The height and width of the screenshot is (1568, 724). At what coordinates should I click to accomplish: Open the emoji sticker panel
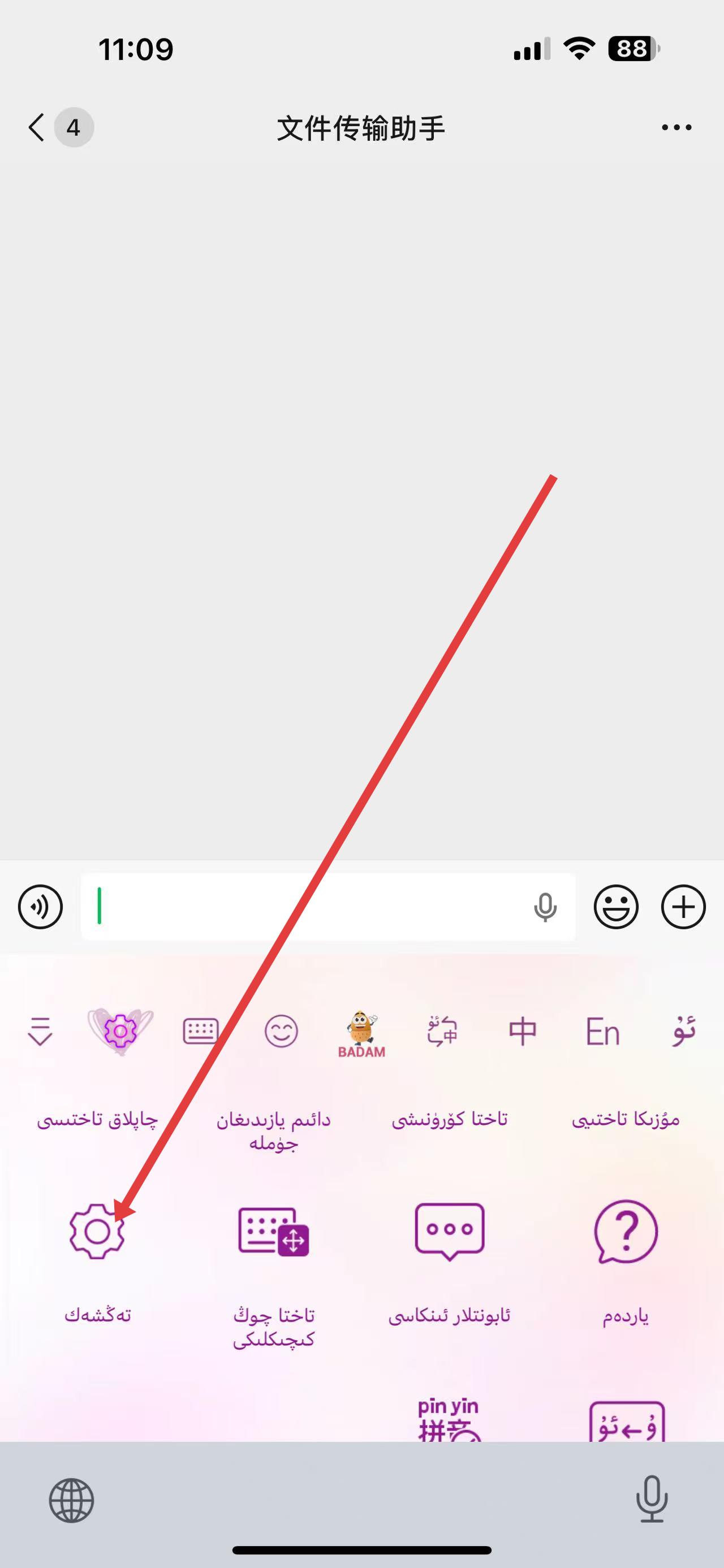point(615,907)
